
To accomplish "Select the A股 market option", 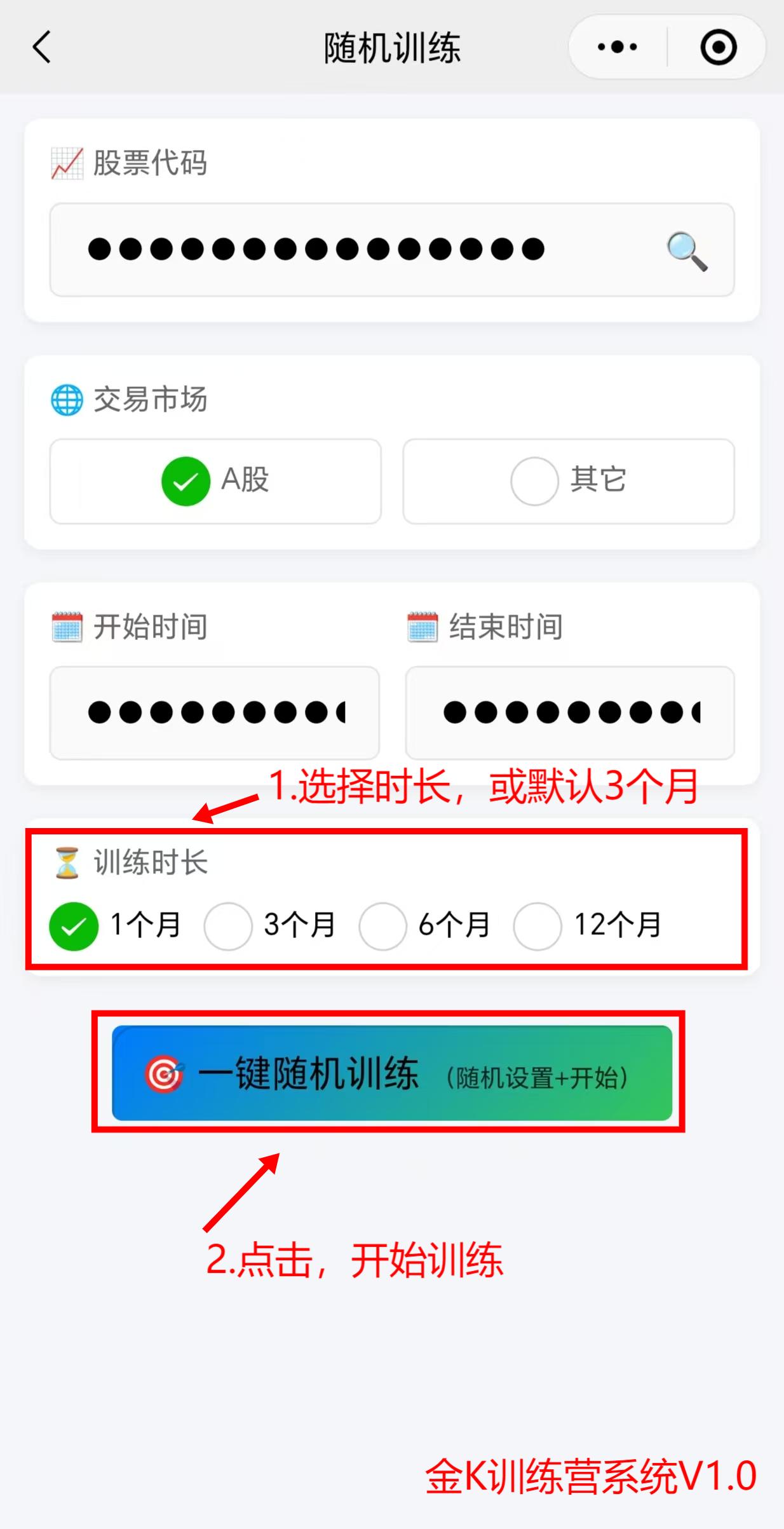I will tap(216, 481).
